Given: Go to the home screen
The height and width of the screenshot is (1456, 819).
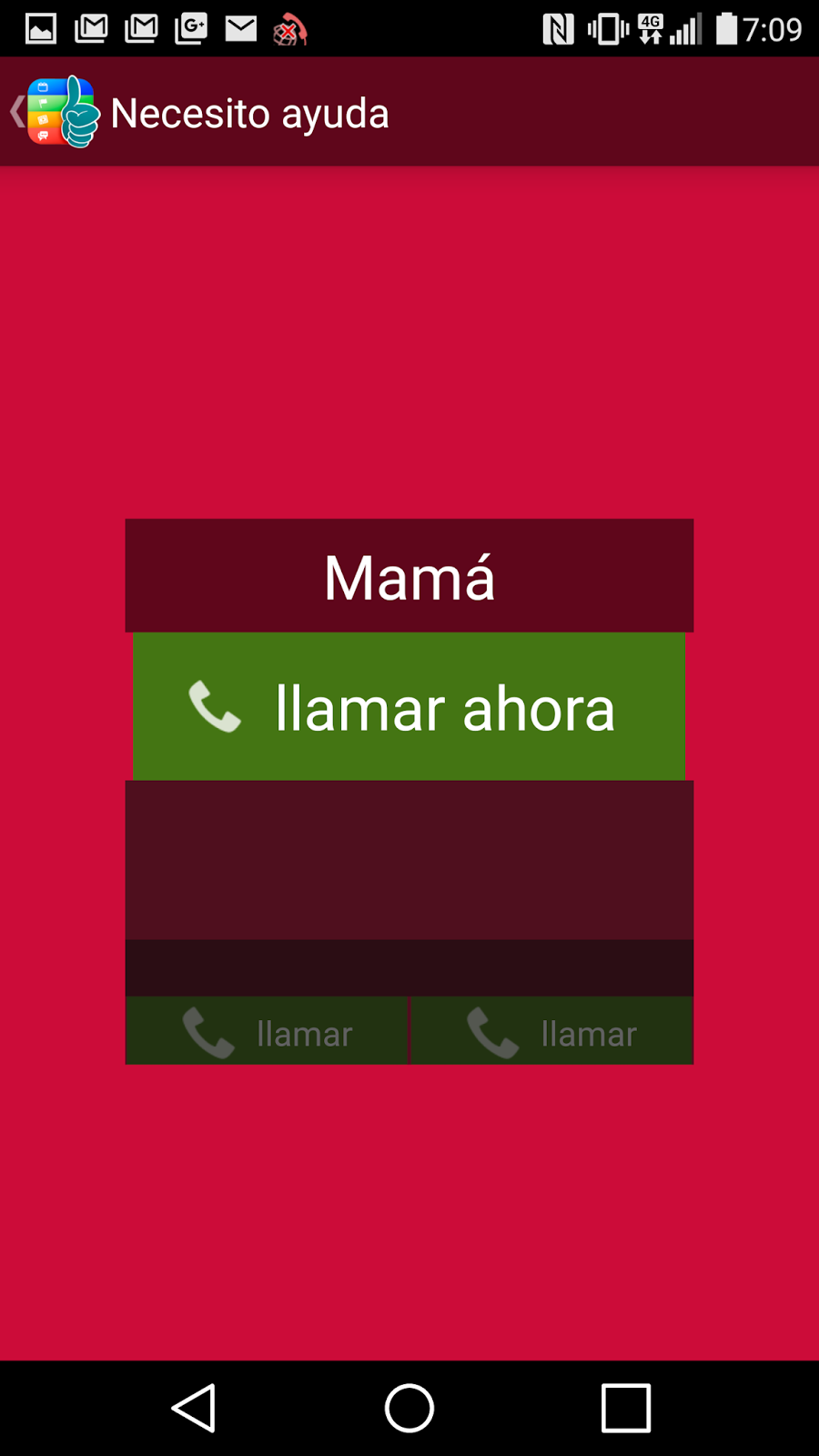Looking at the screenshot, I should point(409,1408).
